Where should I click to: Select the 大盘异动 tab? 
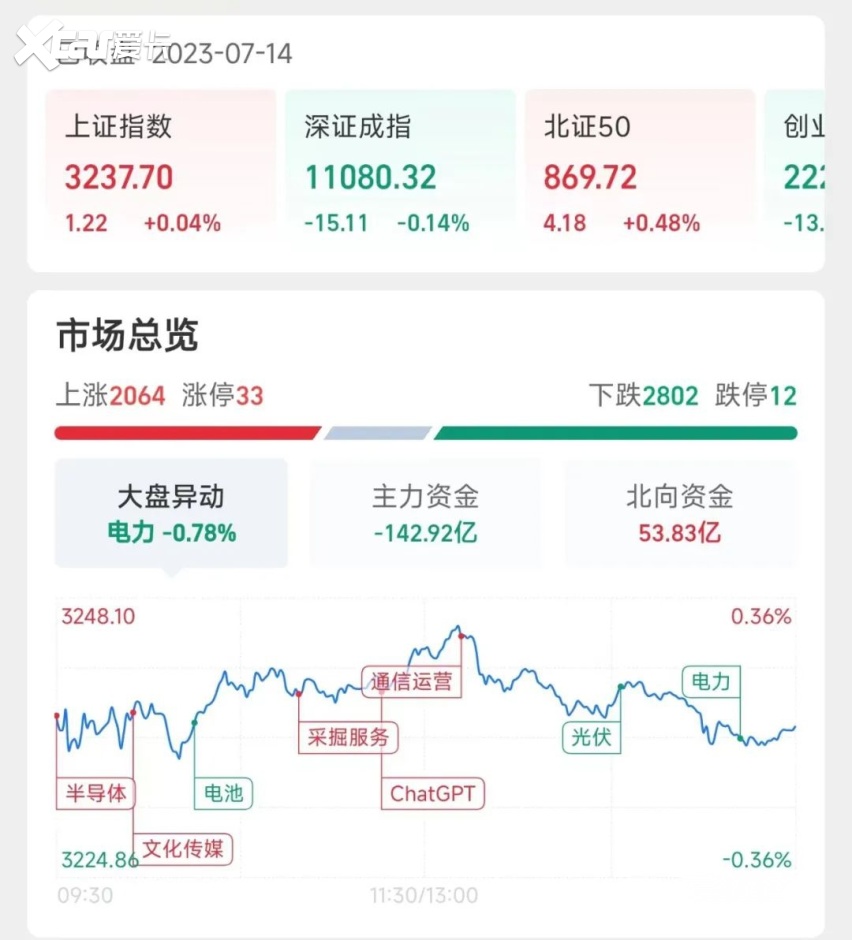coord(171,513)
